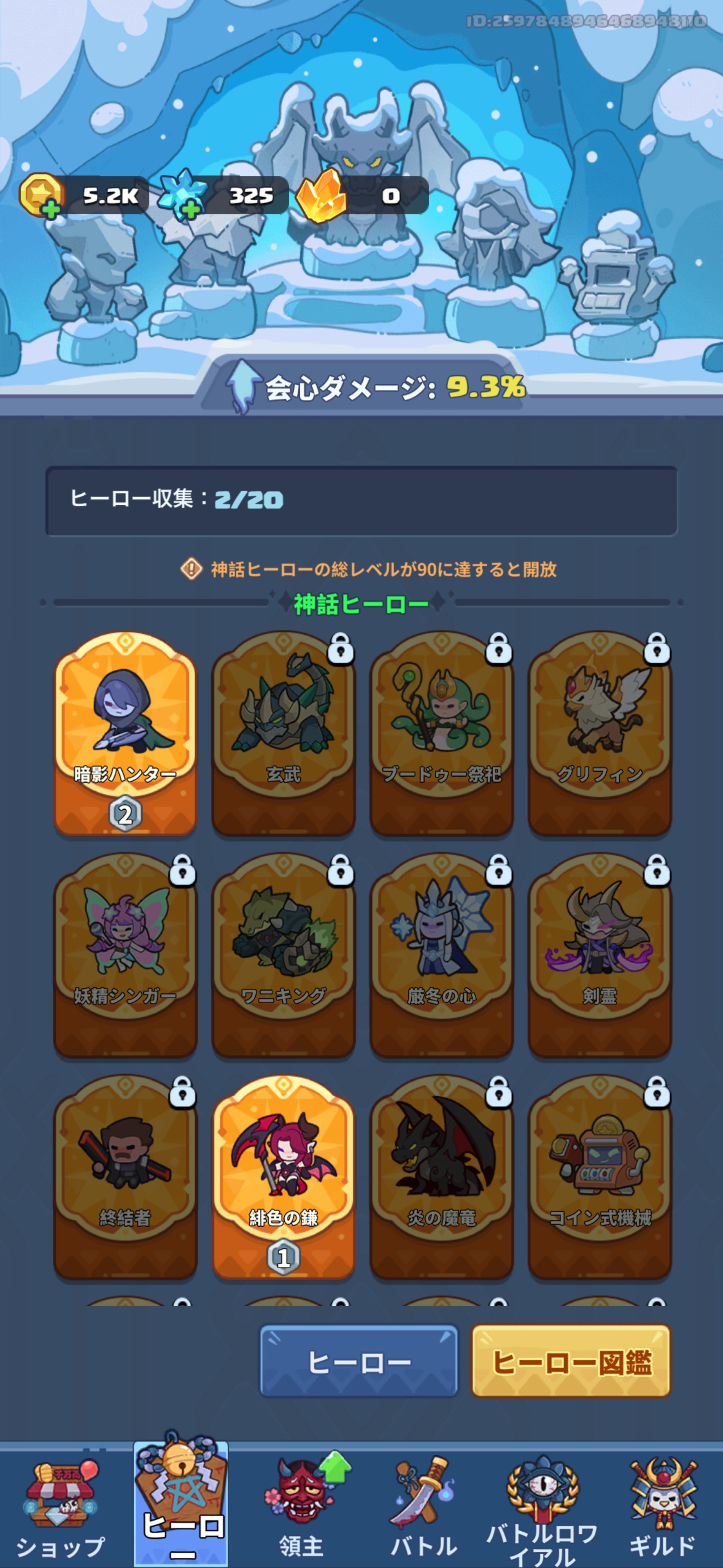Open the locked 玄武 hero card
723x1568 pixels.
point(283,733)
